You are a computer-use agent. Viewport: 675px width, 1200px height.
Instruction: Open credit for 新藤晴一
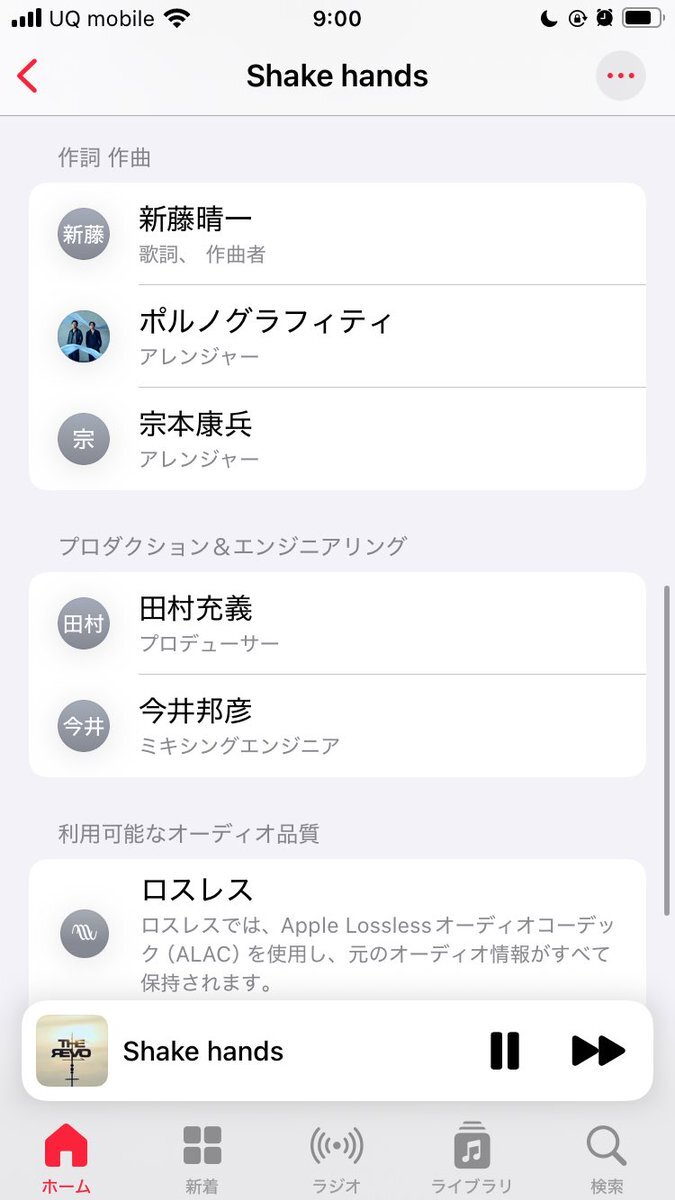[337, 234]
